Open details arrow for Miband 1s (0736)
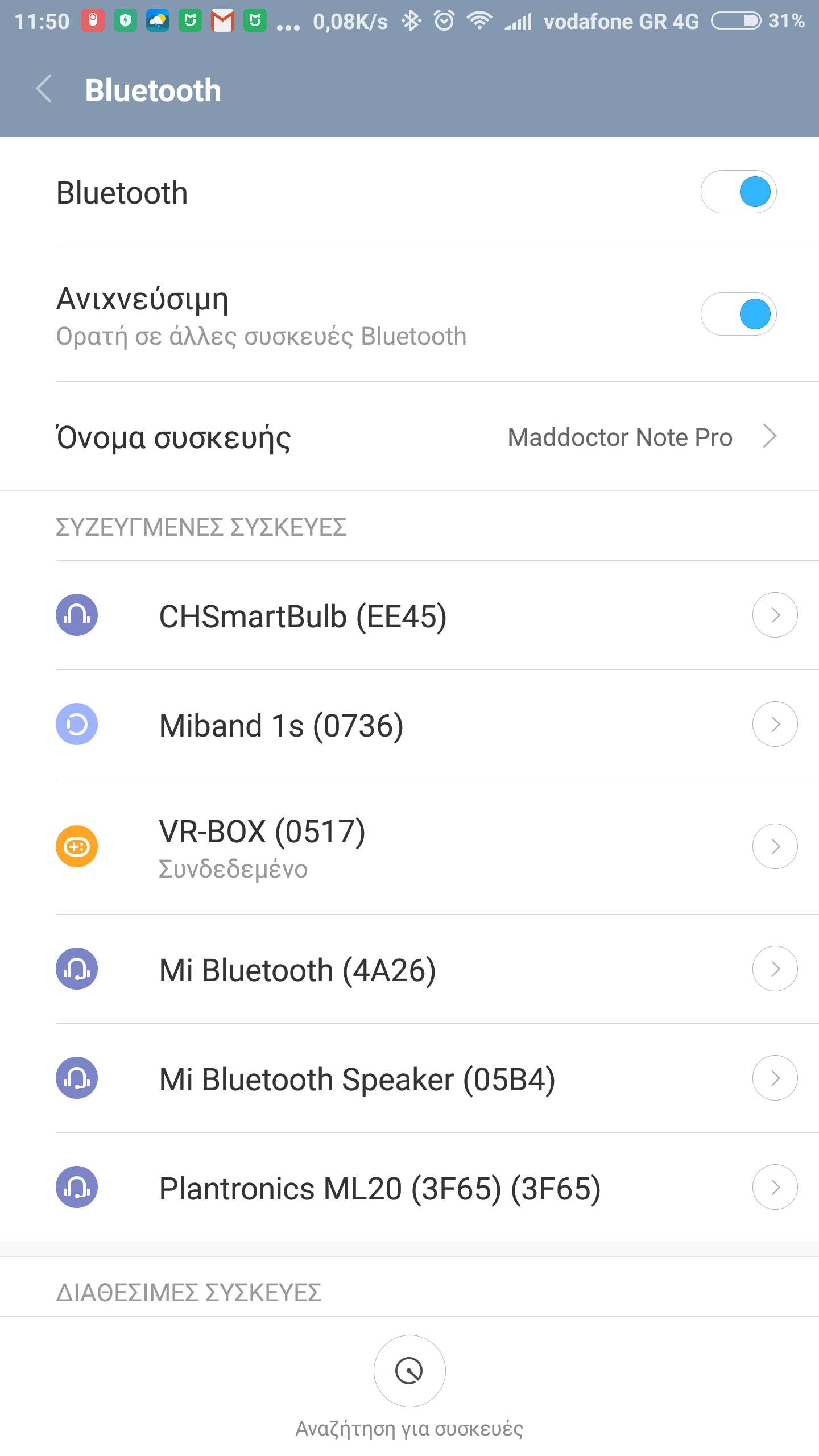Image resolution: width=819 pixels, height=1456 pixels. tap(775, 724)
